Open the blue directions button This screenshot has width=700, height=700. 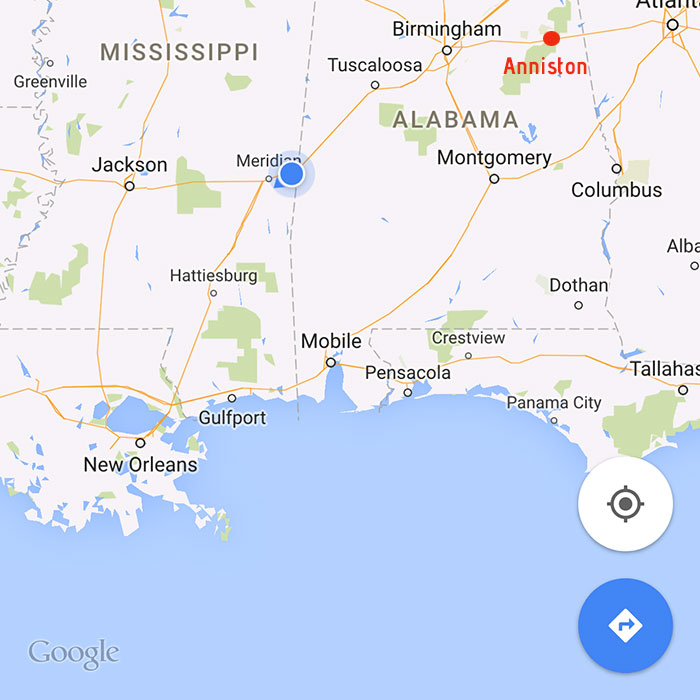(x=625, y=625)
